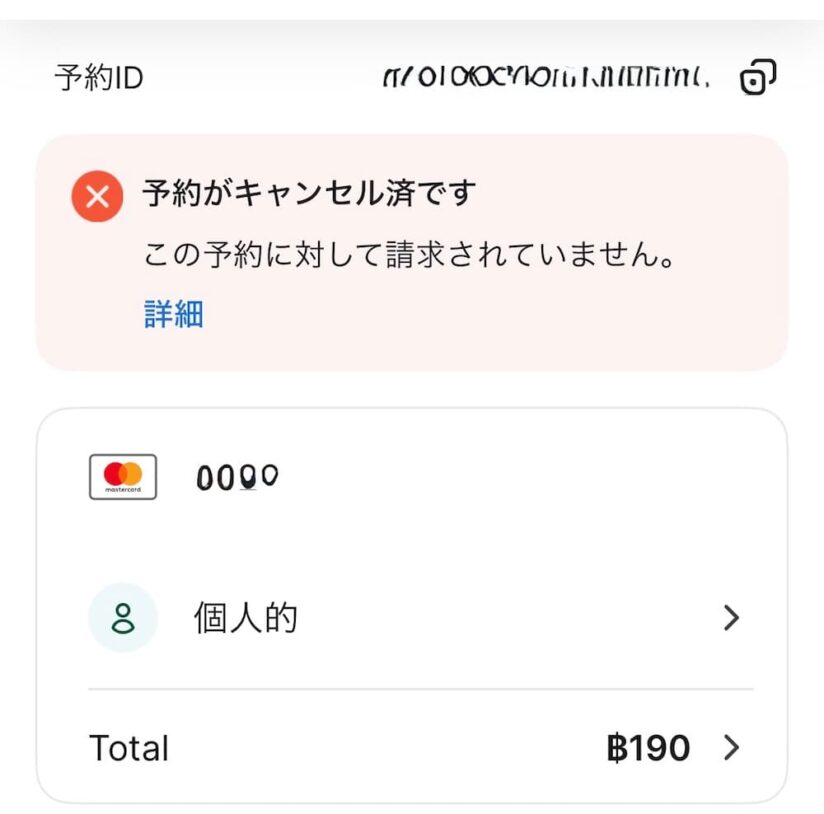Screen dimensions: 824x814
Task: Open the 個人的 profile row
Action: point(420,619)
